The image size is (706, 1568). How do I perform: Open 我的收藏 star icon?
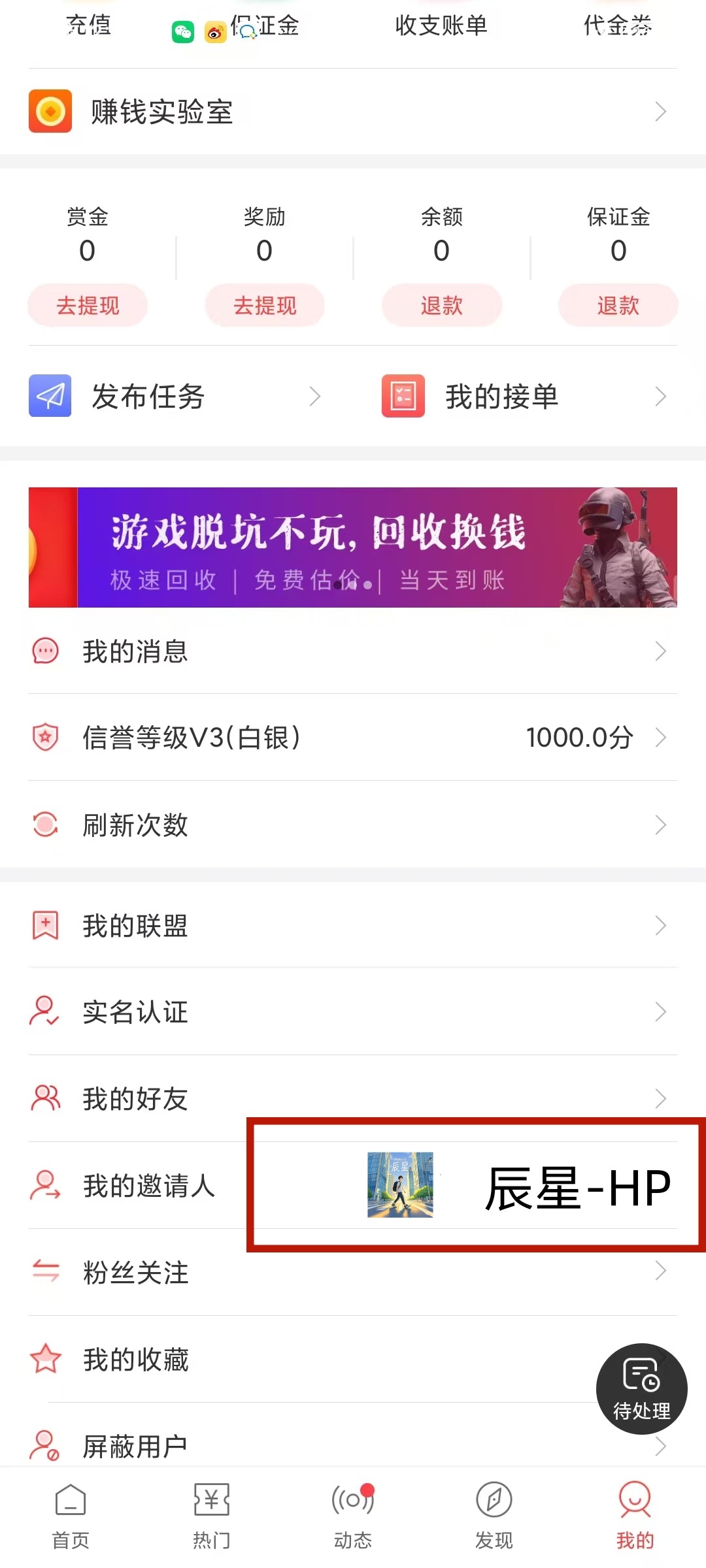(x=44, y=1360)
